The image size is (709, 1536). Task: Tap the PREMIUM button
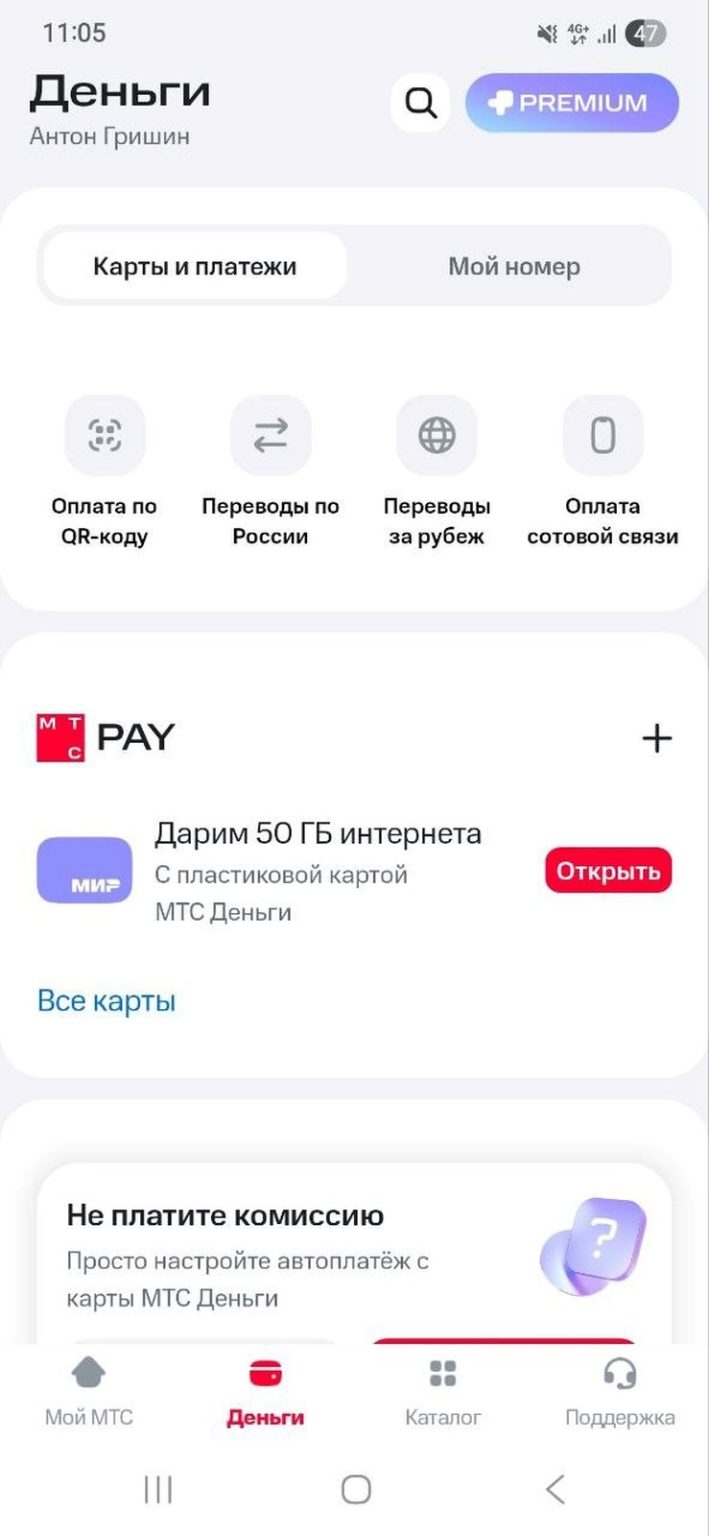pyautogui.click(x=572, y=103)
